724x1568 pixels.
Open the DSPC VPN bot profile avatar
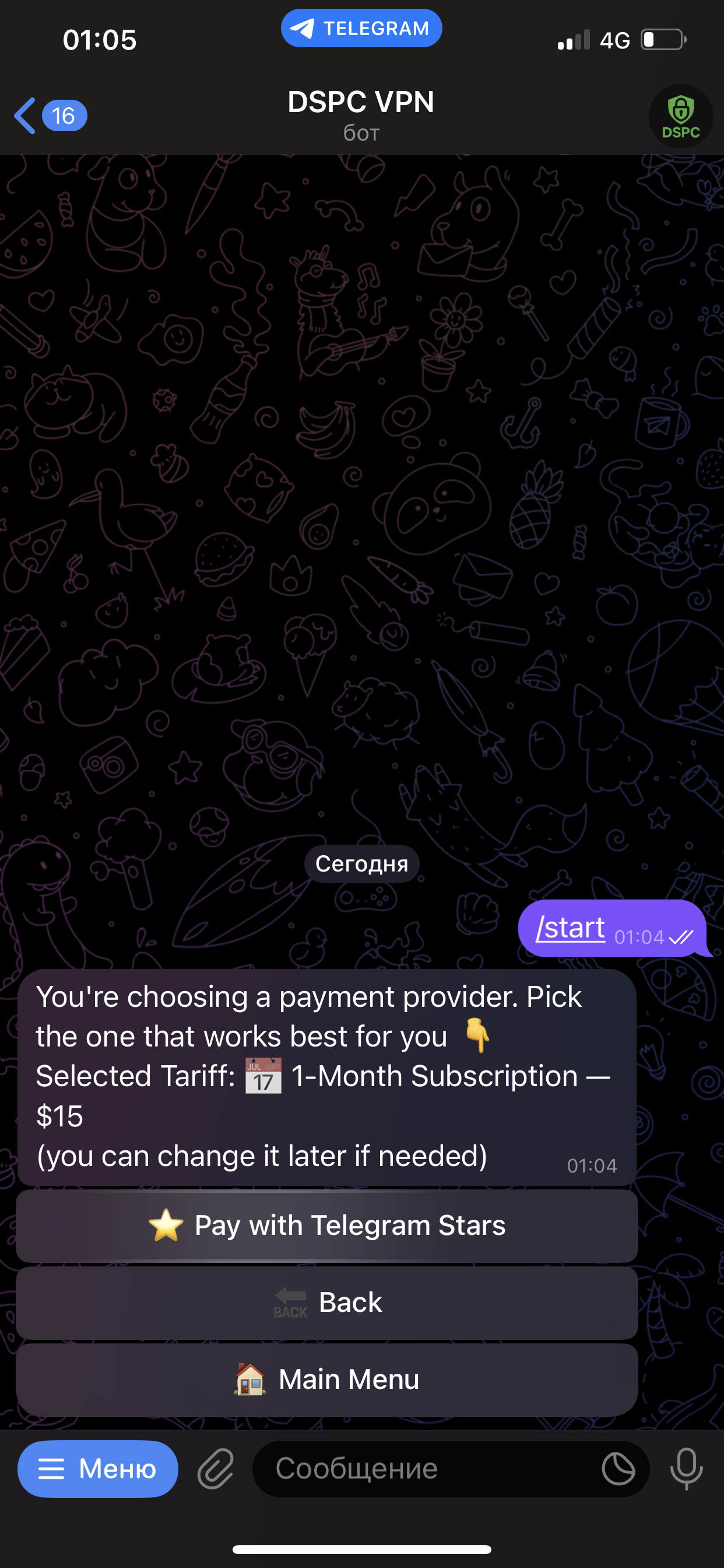tap(680, 116)
